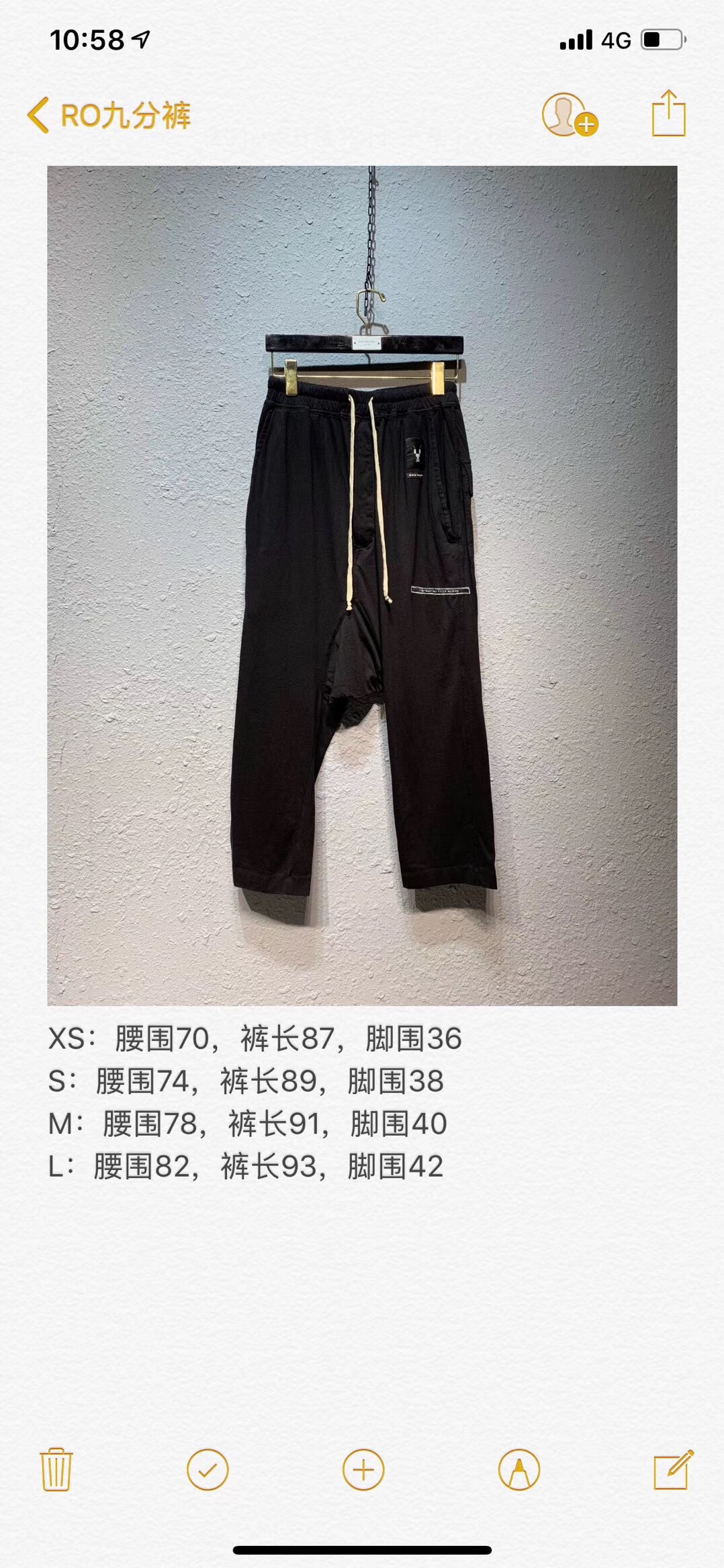This screenshot has width=724, height=1568.
Task: Delete this note with the trash icon
Action: (x=56, y=1470)
